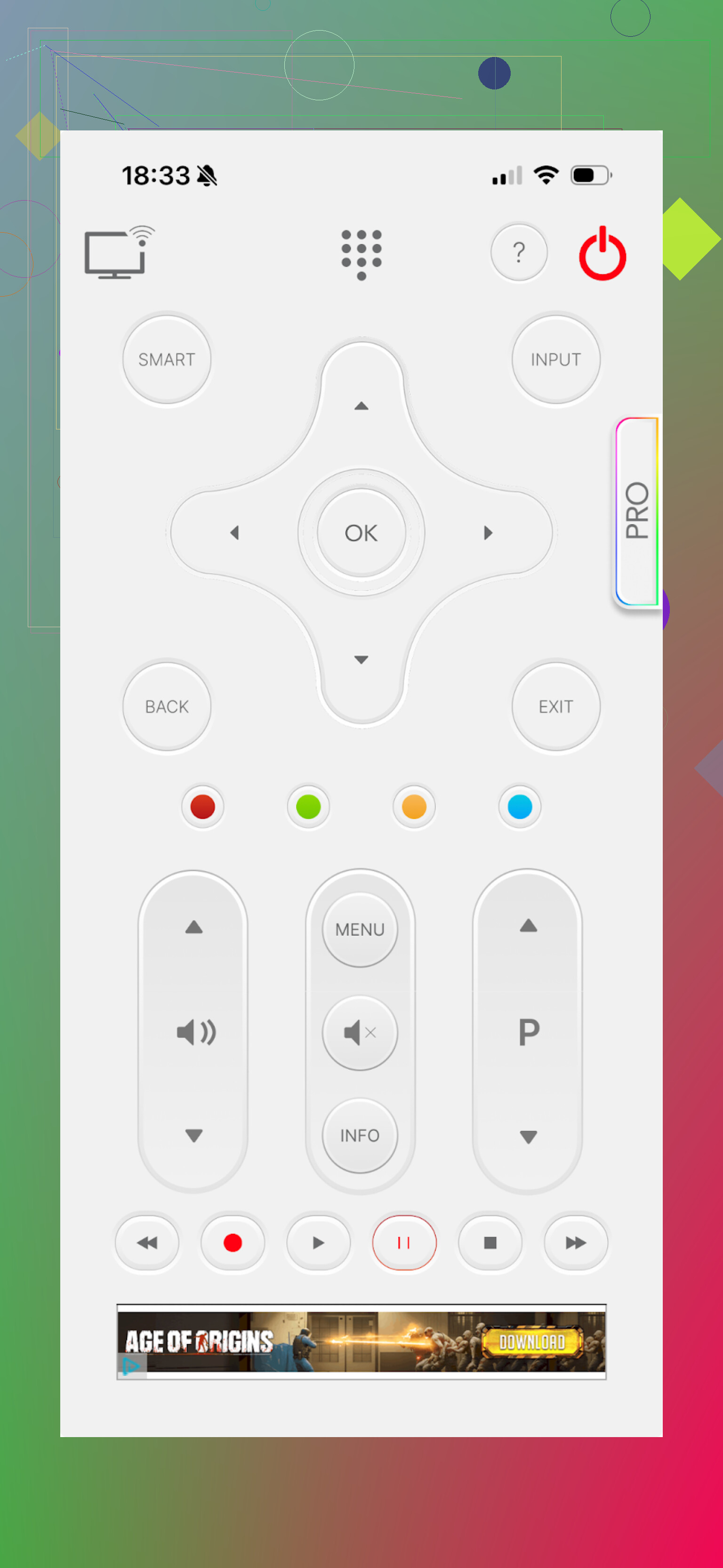Open the help question mark
Screen dimensions: 723x1568
(519, 252)
